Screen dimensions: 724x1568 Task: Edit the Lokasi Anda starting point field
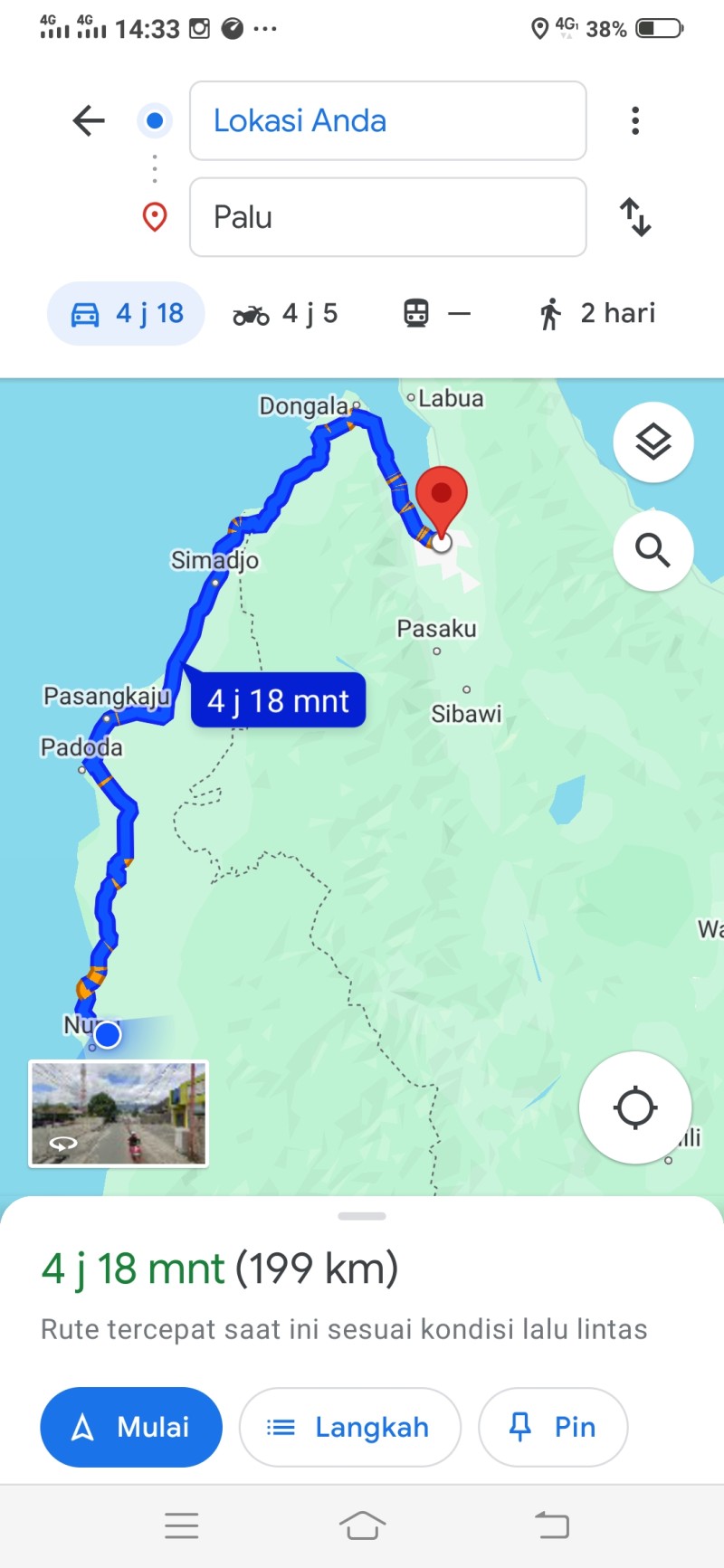coord(387,120)
